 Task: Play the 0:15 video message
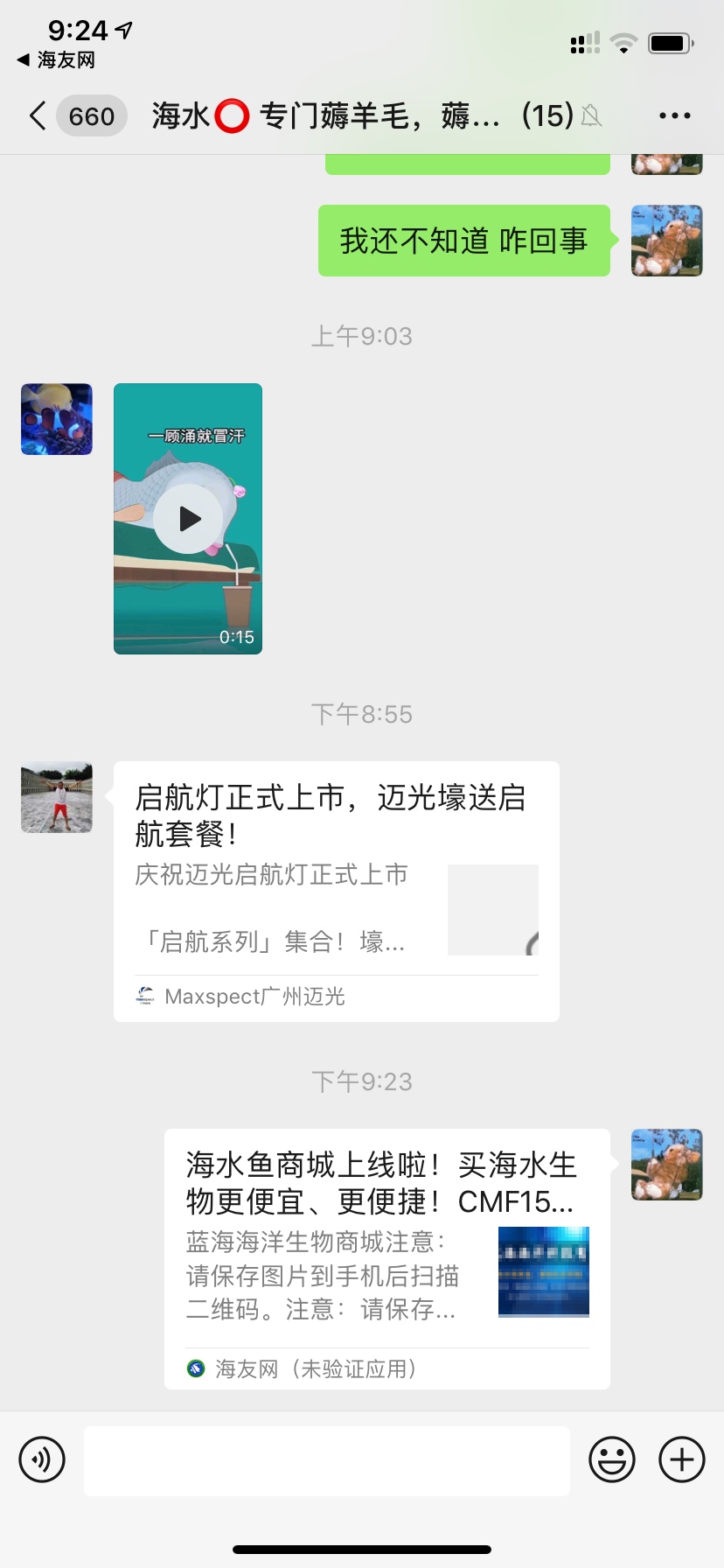[x=188, y=519]
